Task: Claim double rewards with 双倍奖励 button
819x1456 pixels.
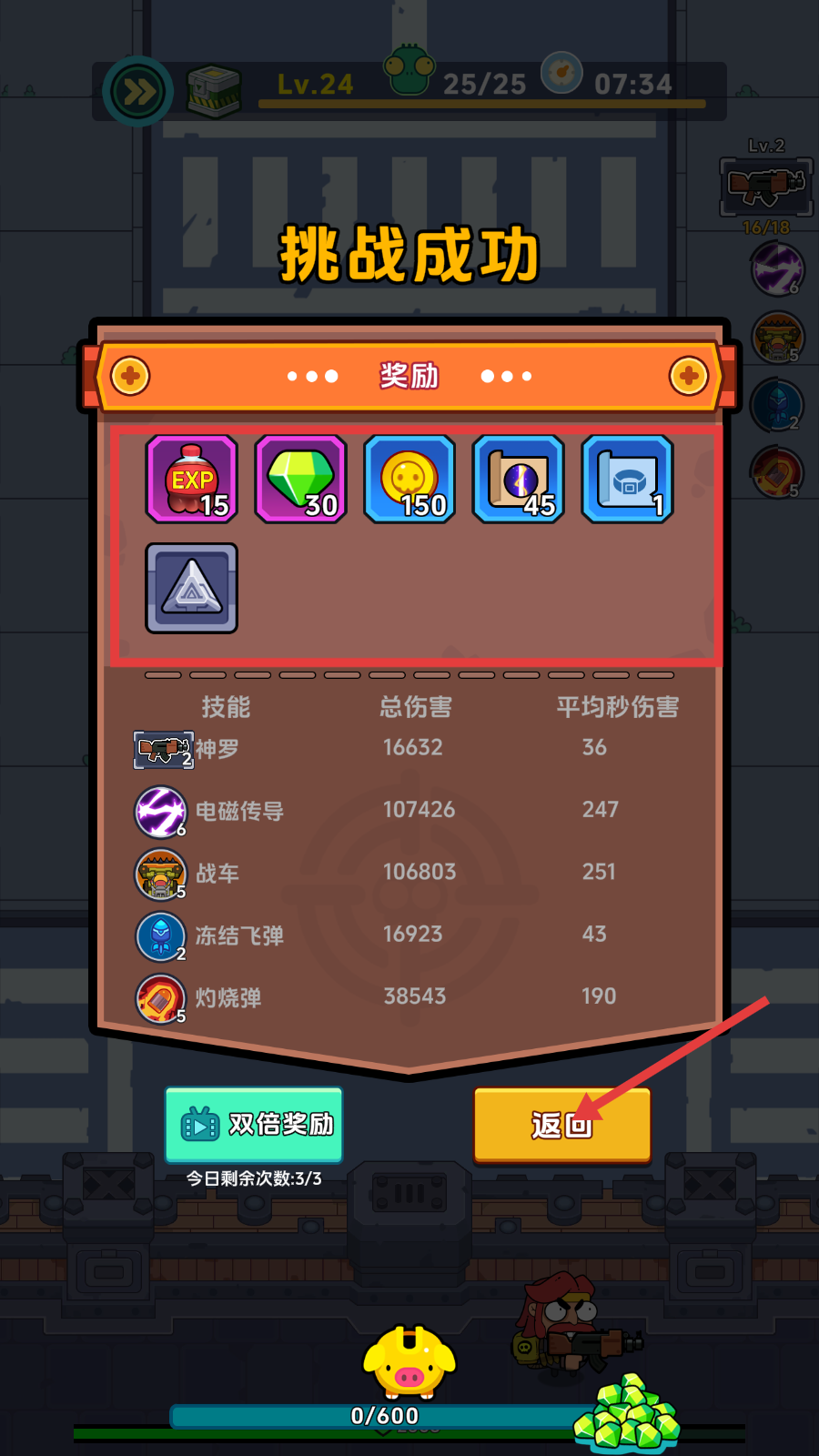Action: (254, 1125)
